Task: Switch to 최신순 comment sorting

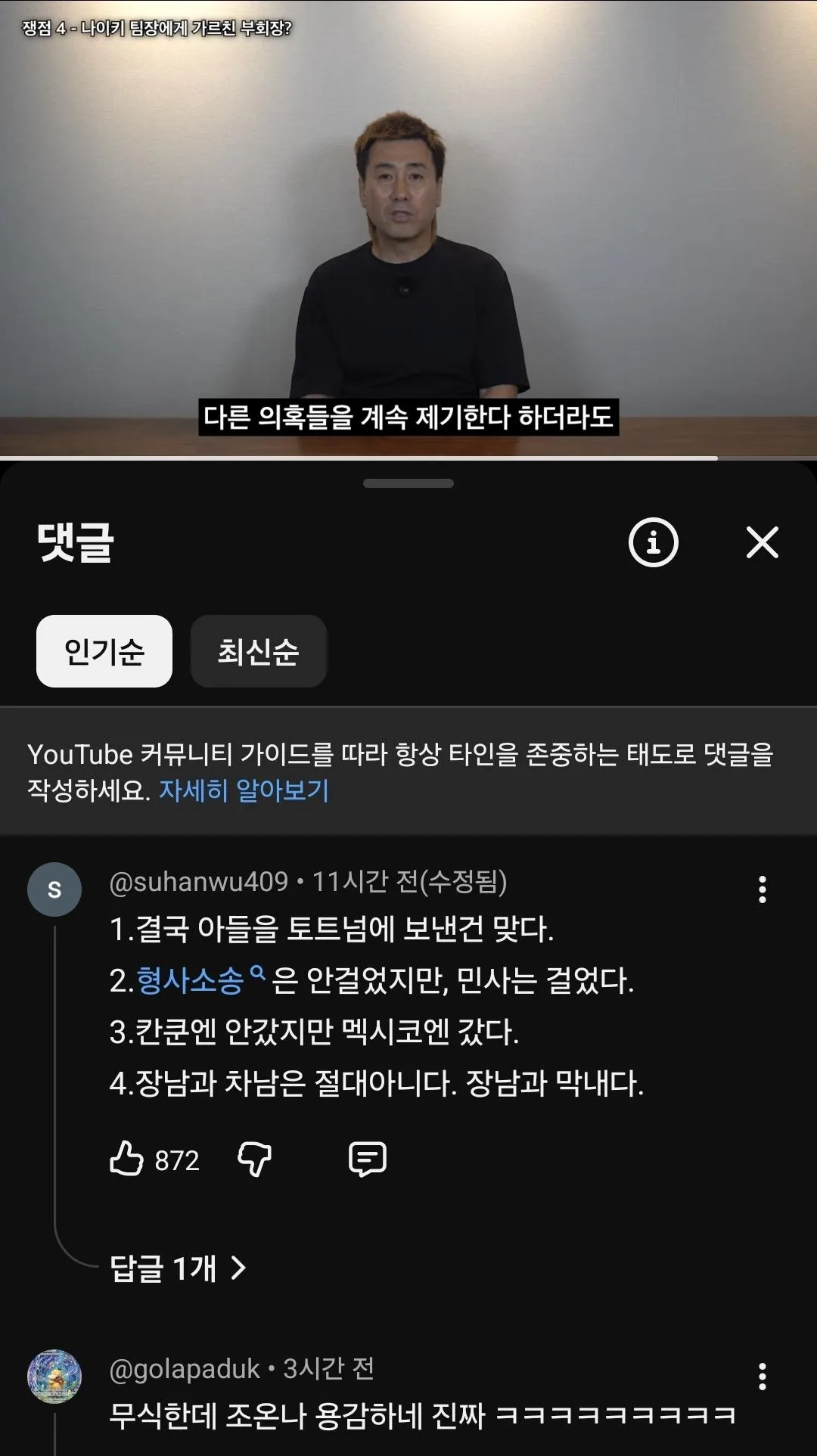Action: click(258, 651)
